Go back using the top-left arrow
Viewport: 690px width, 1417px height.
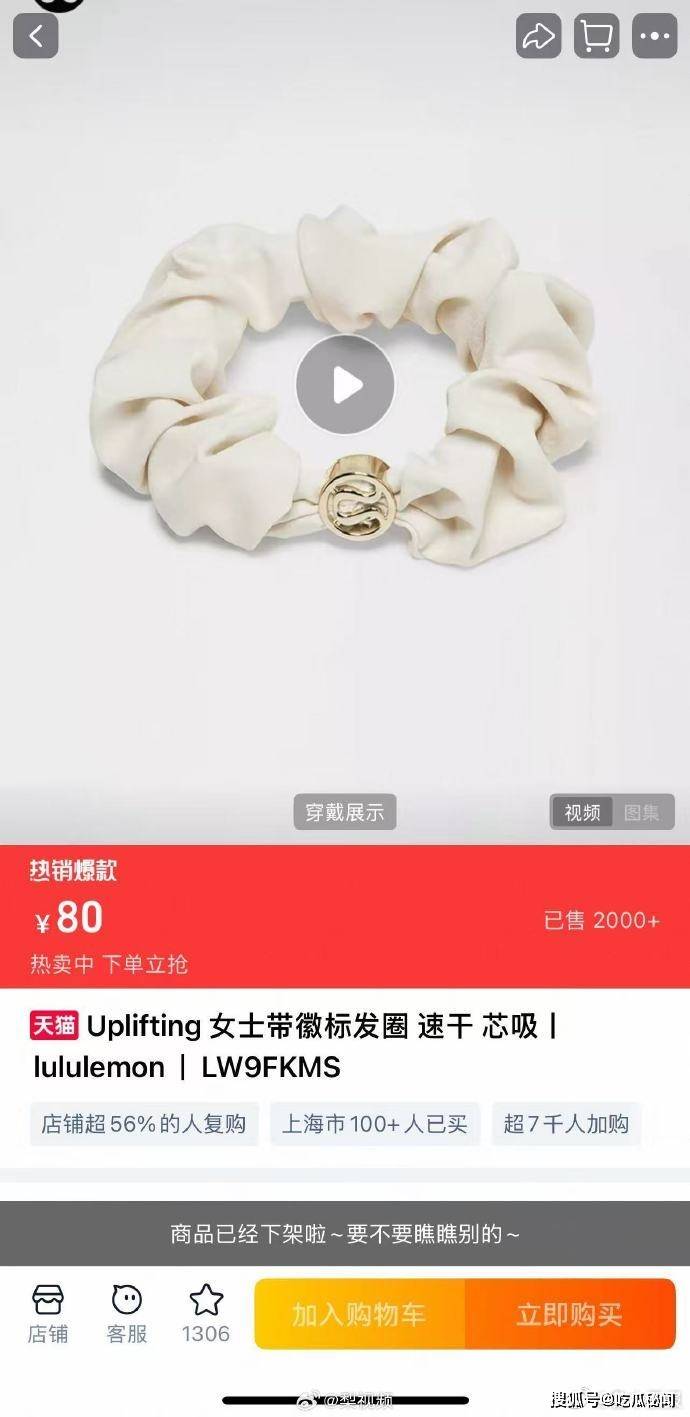click(x=36, y=37)
